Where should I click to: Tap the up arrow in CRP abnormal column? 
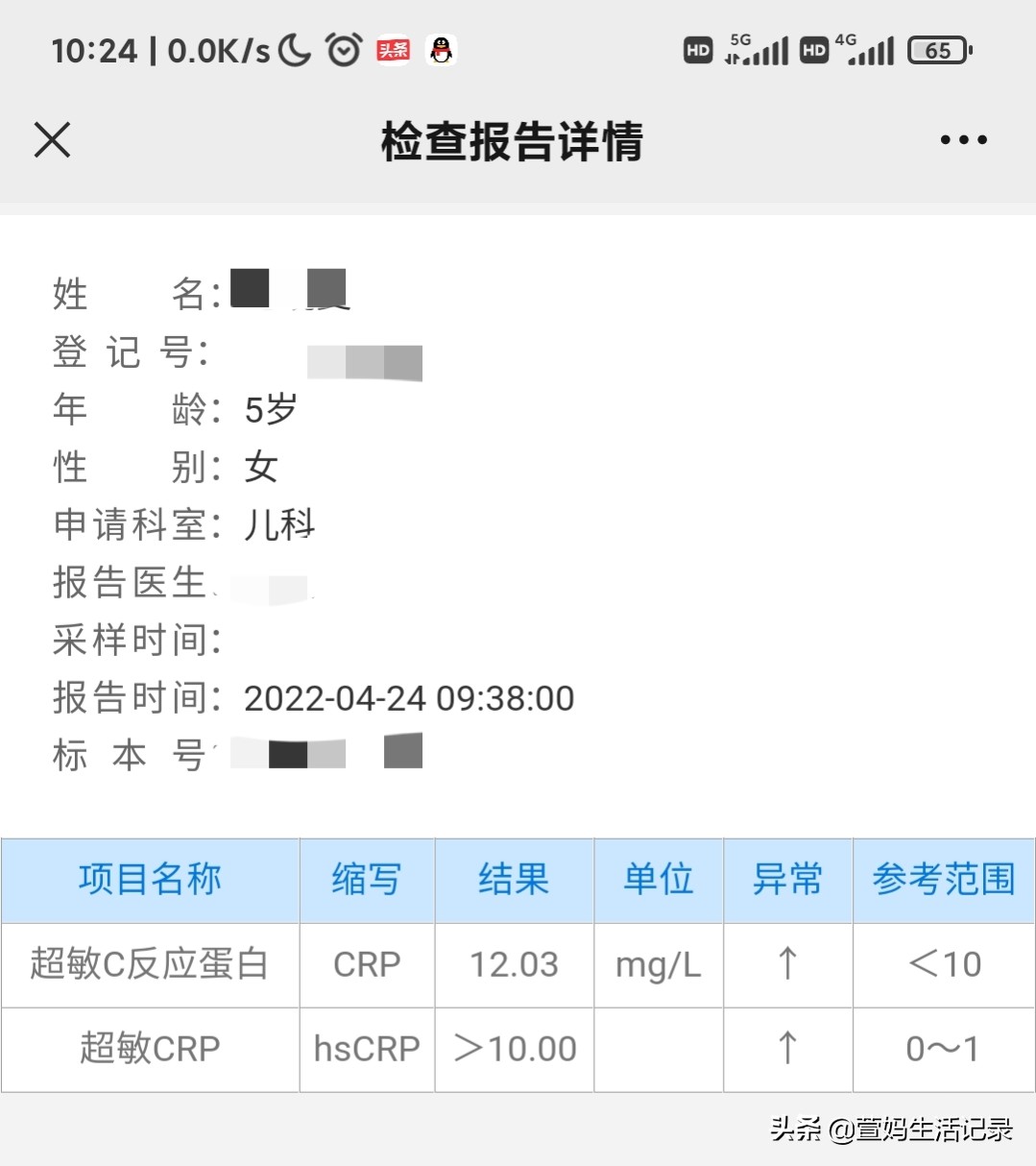787,964
